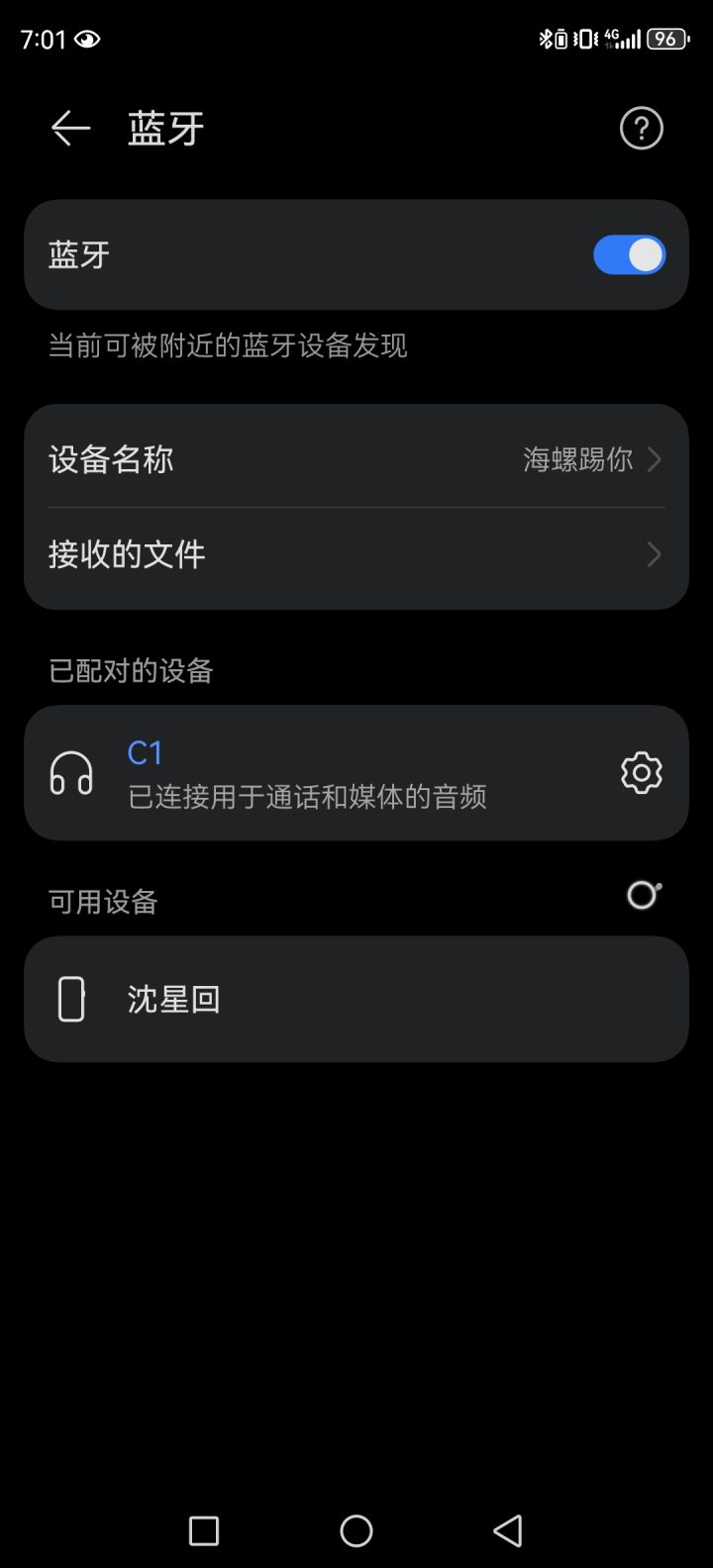Screen dimensions: 713x1568
Task: Refresh the 可用设备 scan
Action: coord(644,896)
